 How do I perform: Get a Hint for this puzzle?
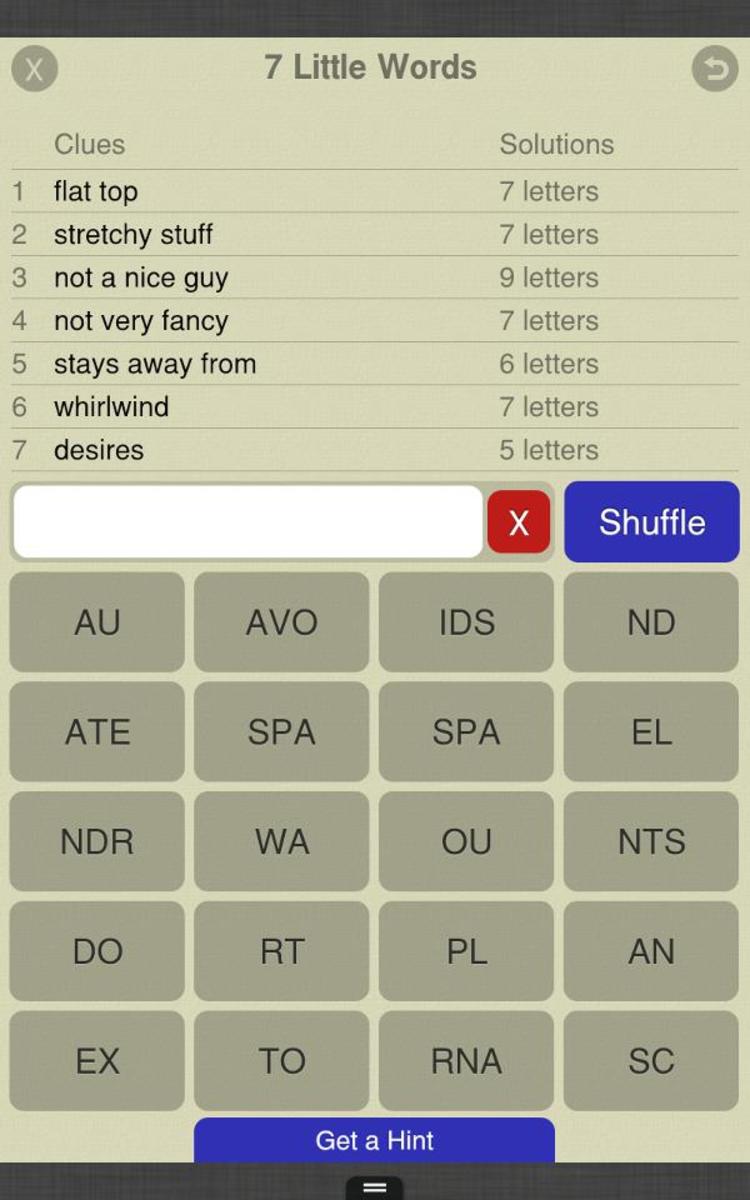(374, 1140)
